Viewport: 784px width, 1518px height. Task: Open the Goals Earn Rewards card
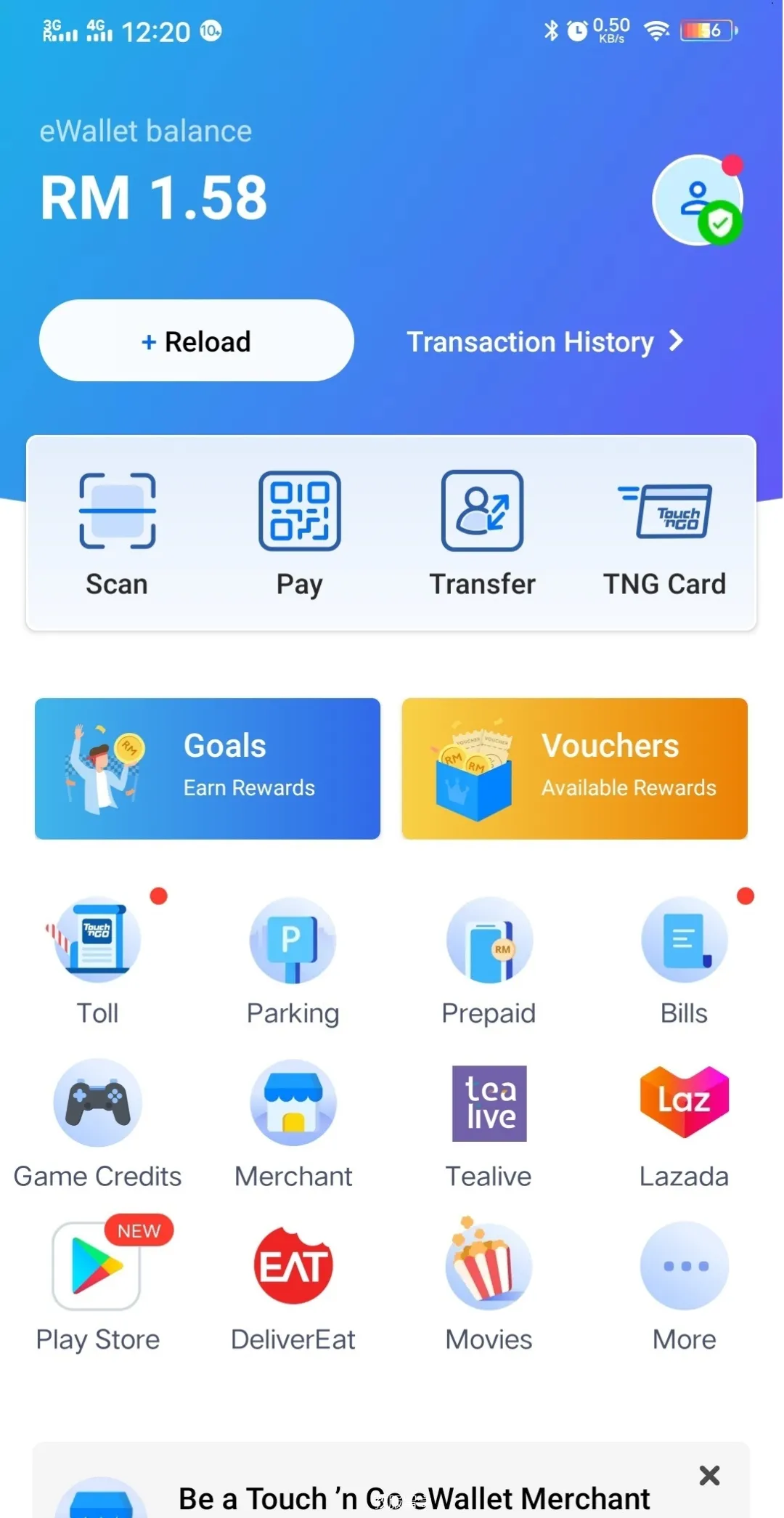[x=208, y=768]
